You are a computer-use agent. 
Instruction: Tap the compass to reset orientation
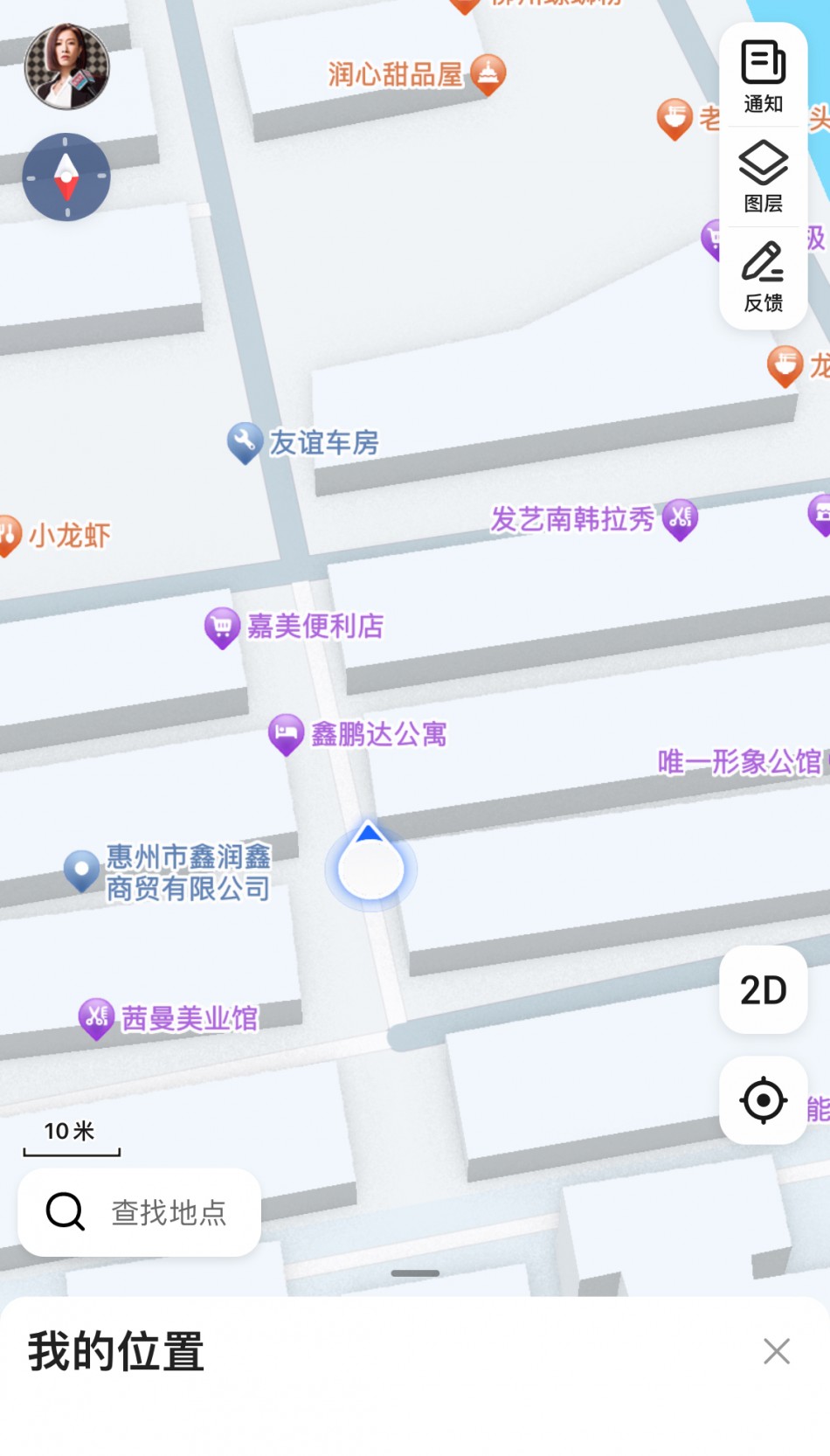[66, 177]
